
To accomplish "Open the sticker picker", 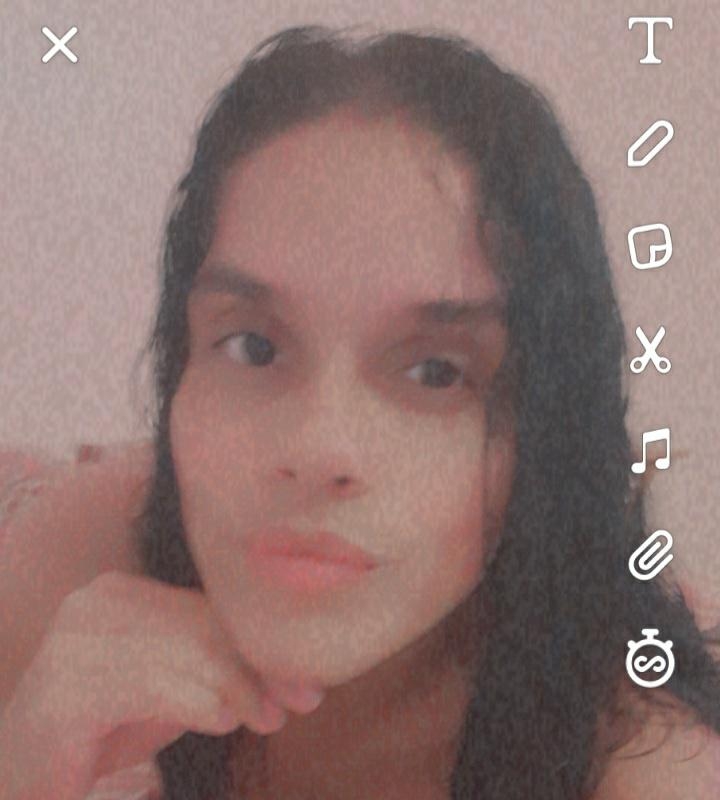I will (650, 246).
